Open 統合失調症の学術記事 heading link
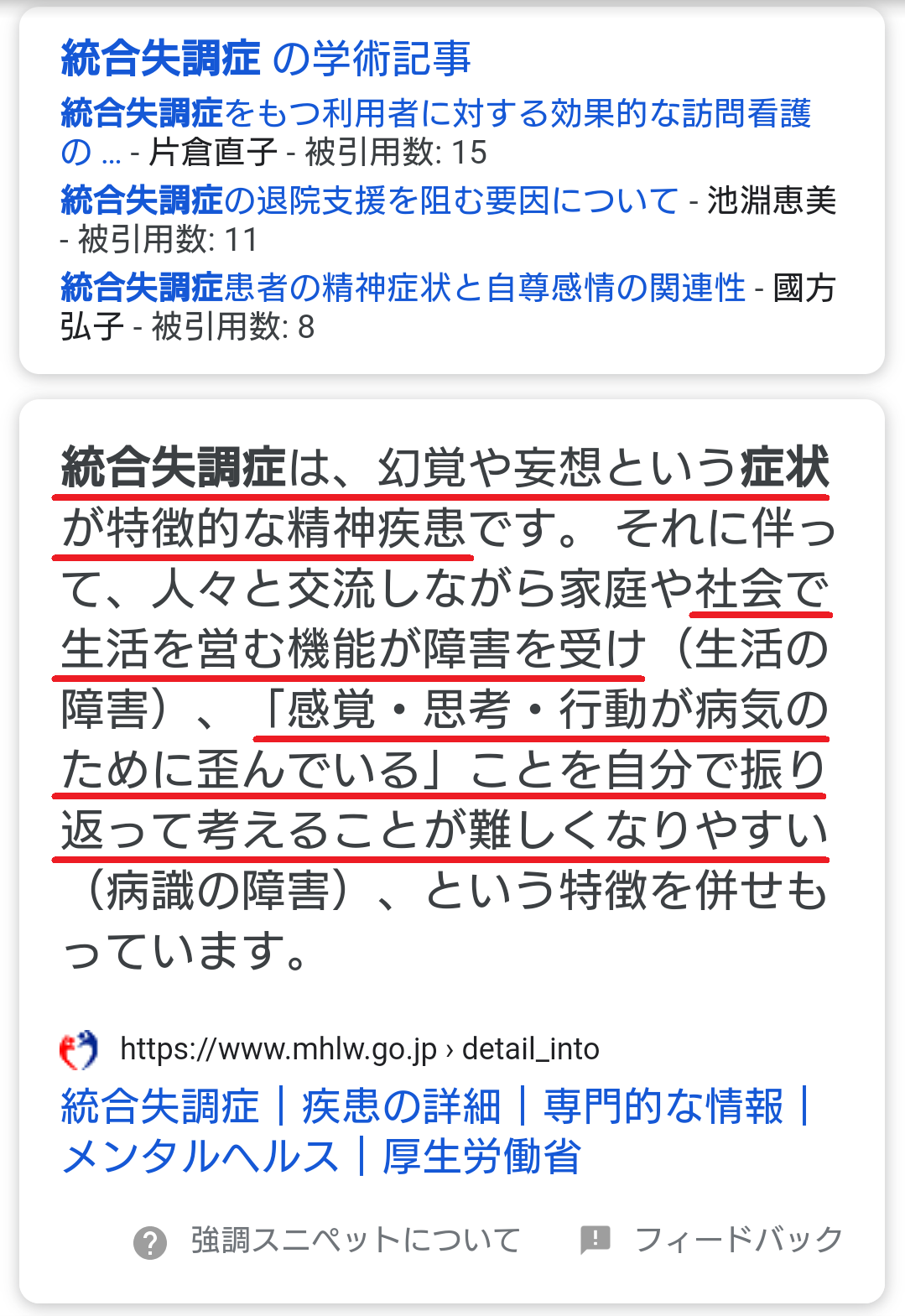This screenshot has height=1316, width=905. [266, 58]
